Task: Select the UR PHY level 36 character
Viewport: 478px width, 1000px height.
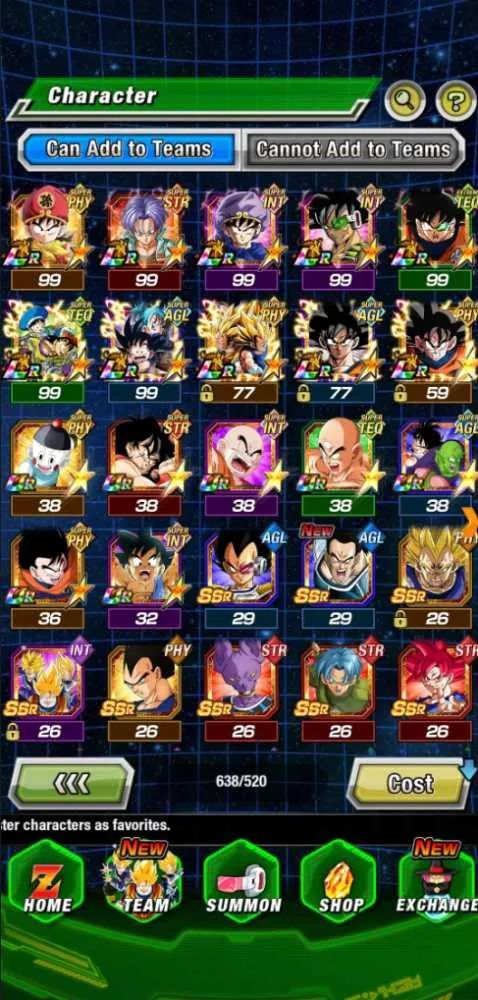Action: coord(48,575)
